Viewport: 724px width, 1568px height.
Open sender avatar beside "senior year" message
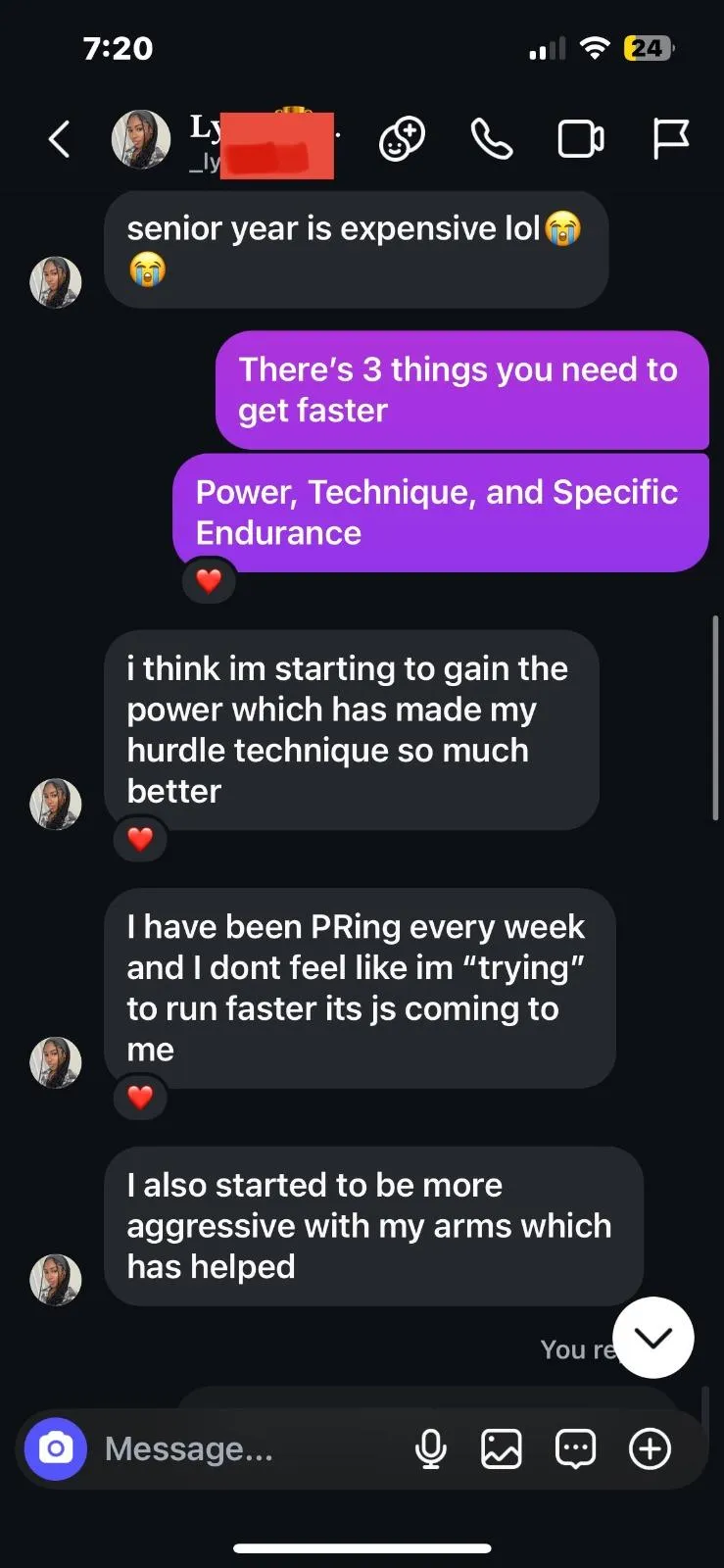tap(56, 282)
